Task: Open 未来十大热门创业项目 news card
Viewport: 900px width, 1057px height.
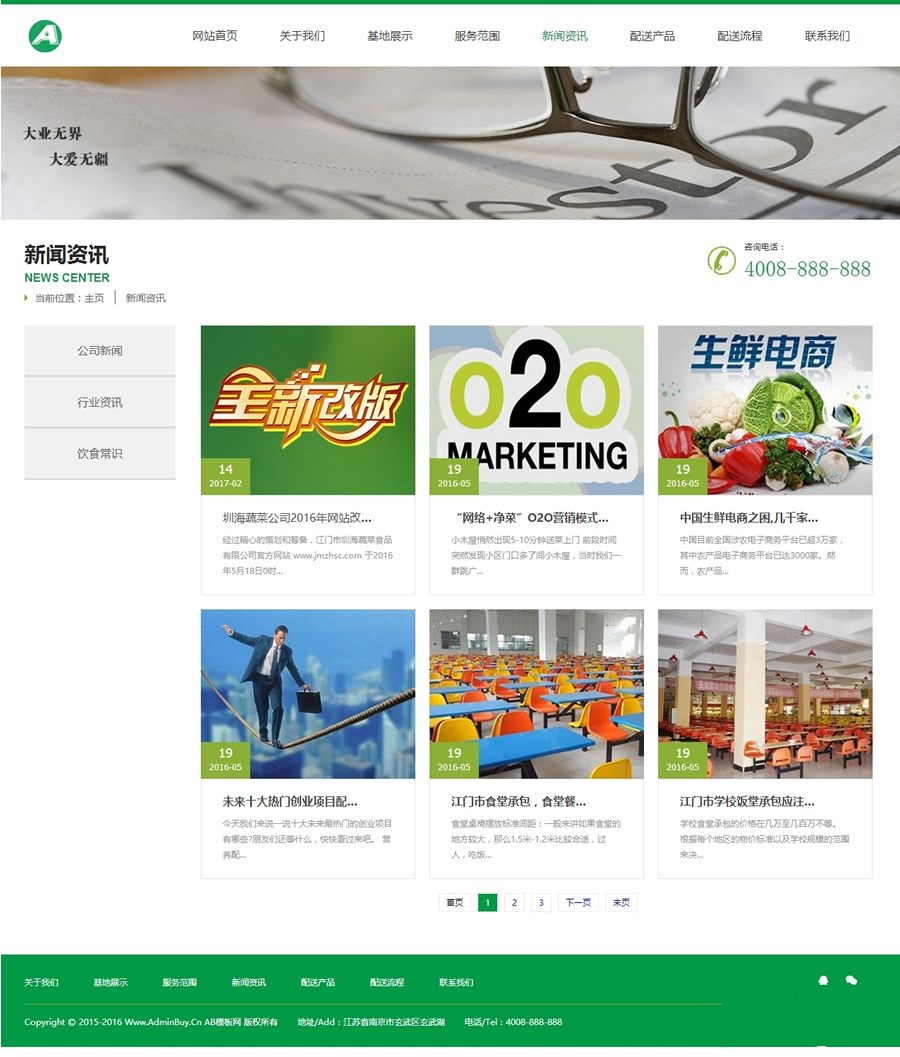Action: 290,802
